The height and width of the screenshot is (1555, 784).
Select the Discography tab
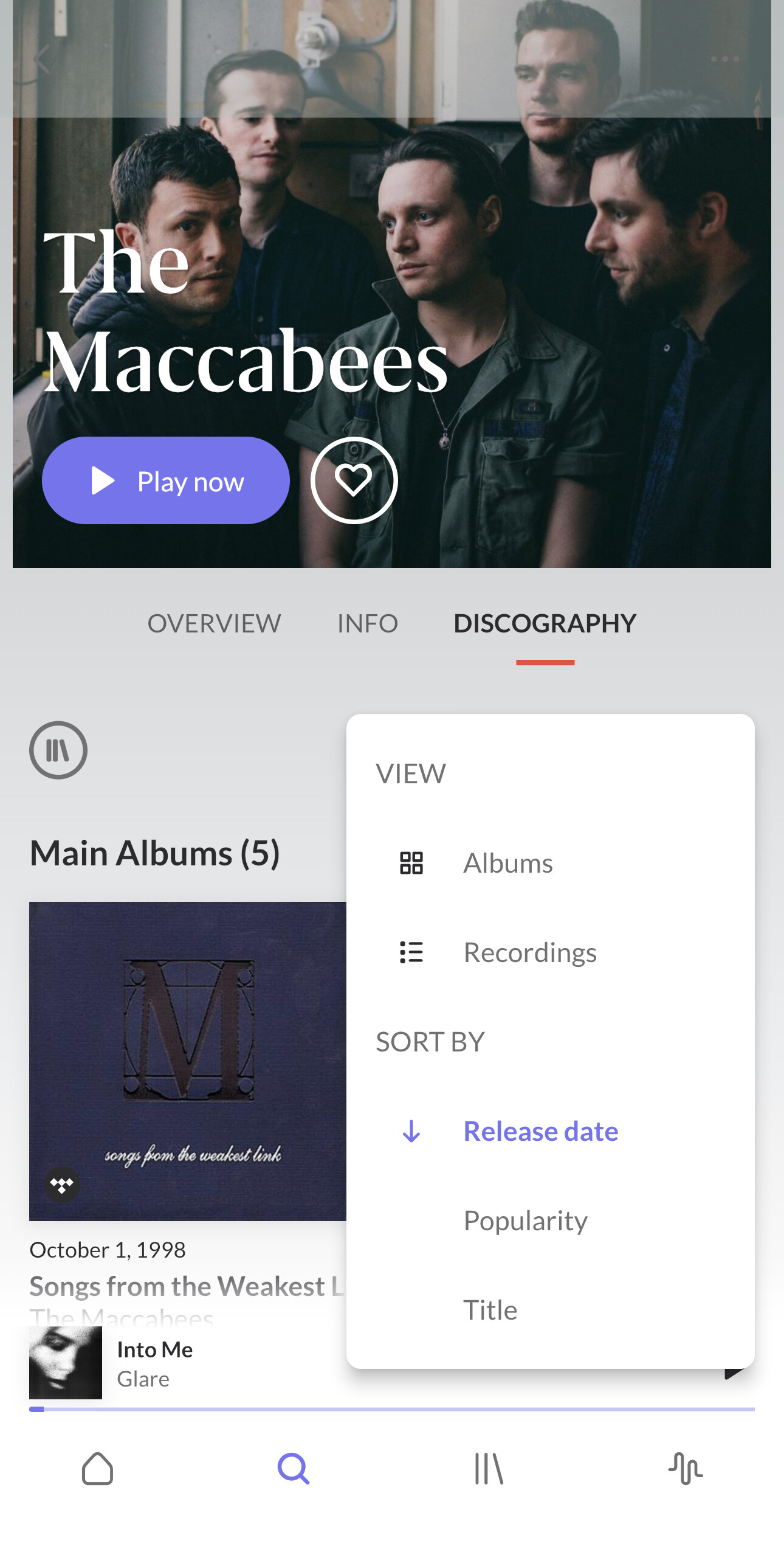point(545,623)
